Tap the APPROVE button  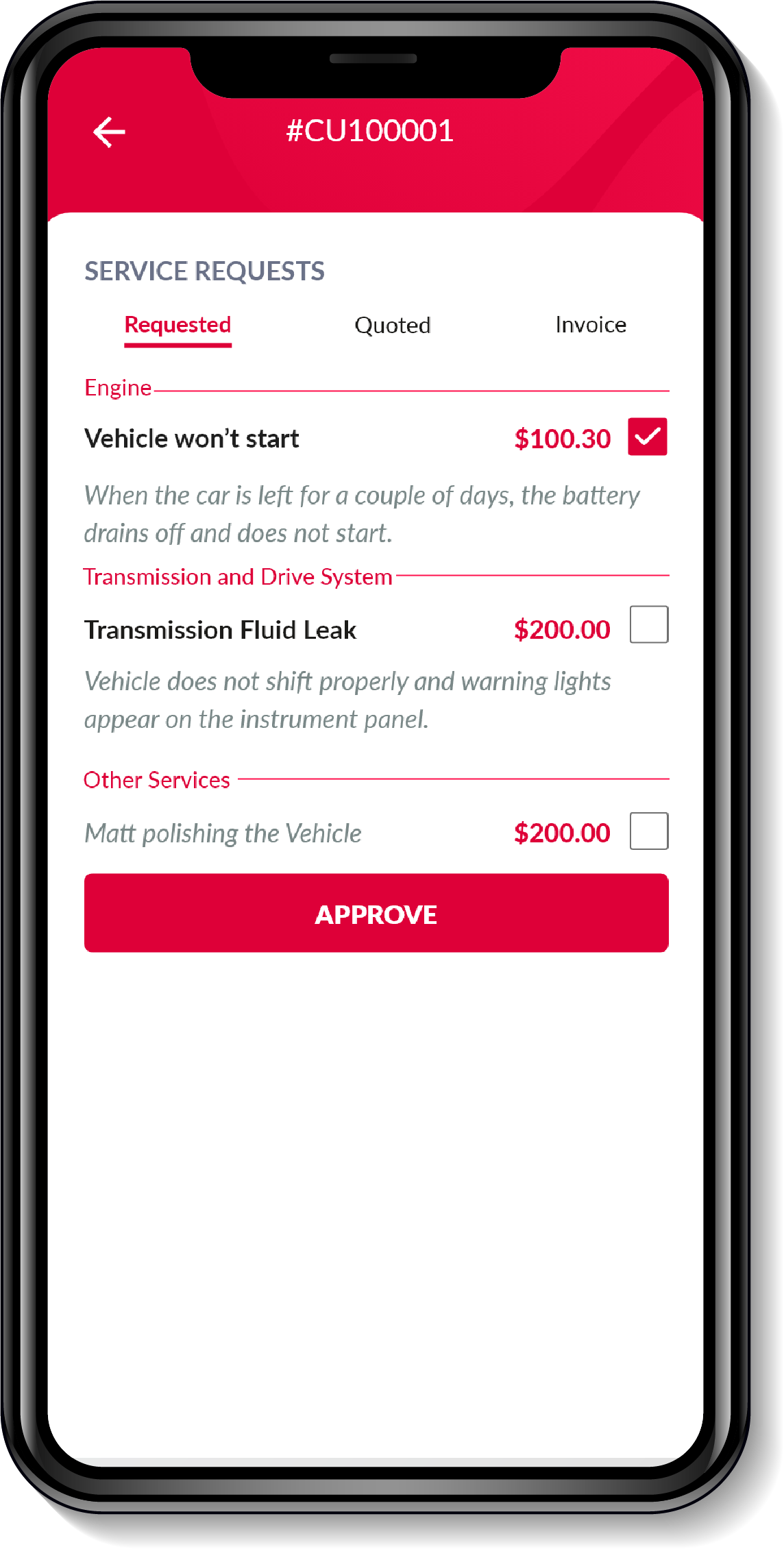pyautogui.click(x=376, y=913)
